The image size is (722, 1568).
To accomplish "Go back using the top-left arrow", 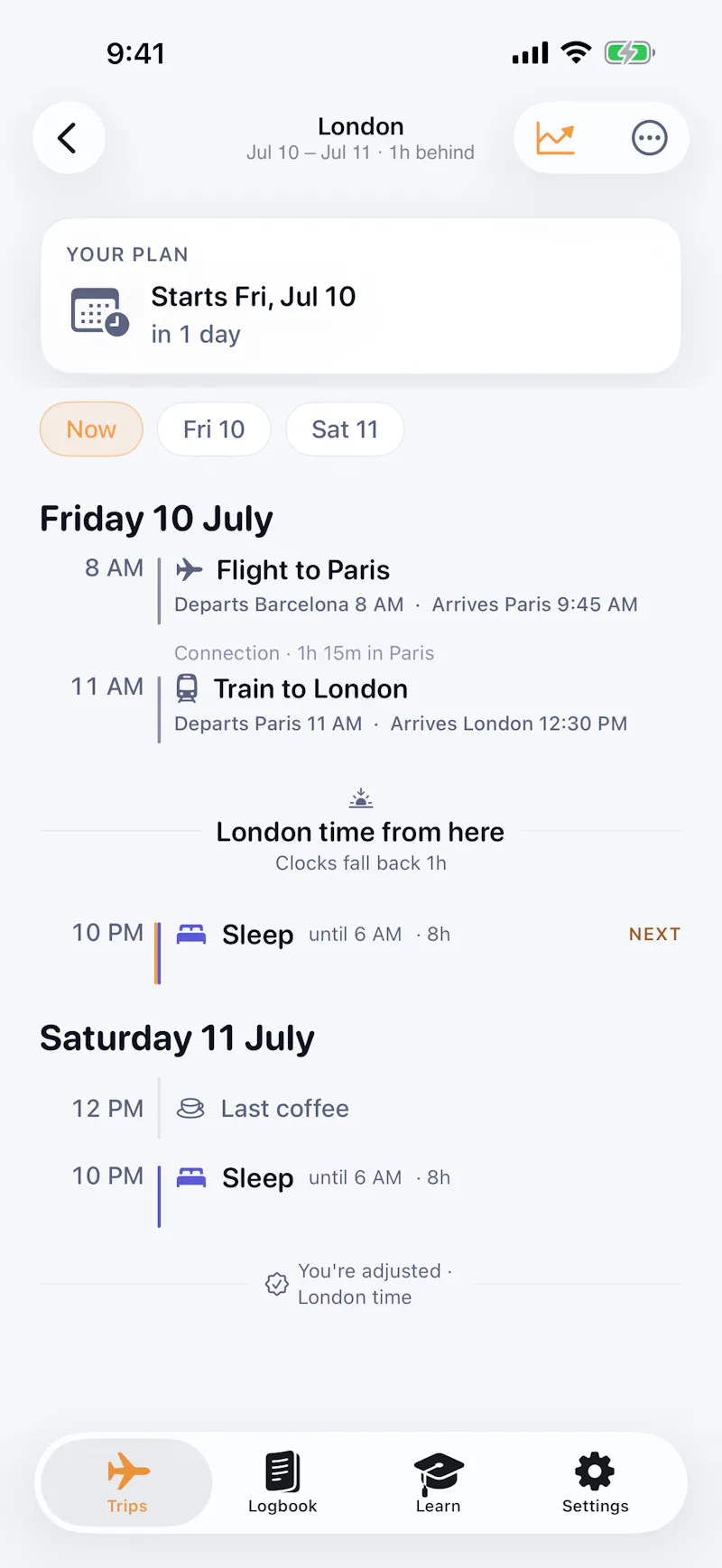I will pos(69,138).
